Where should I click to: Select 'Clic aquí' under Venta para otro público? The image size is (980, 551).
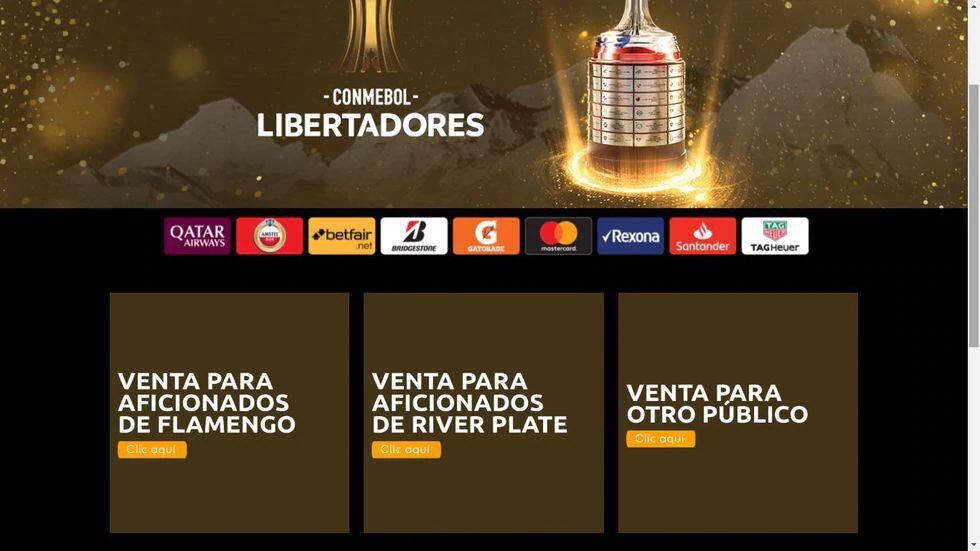click(x=660, y=439)
